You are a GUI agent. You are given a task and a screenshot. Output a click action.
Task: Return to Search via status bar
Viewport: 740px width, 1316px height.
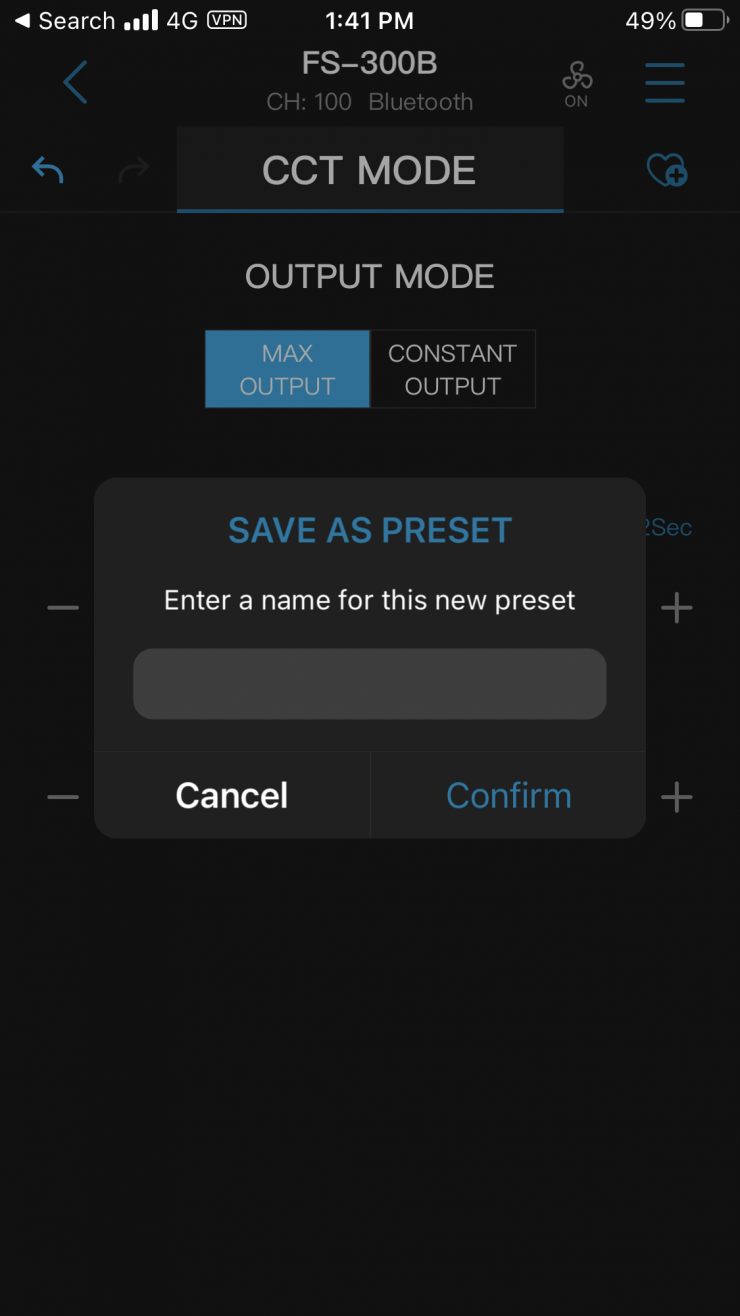coord(64,20)
